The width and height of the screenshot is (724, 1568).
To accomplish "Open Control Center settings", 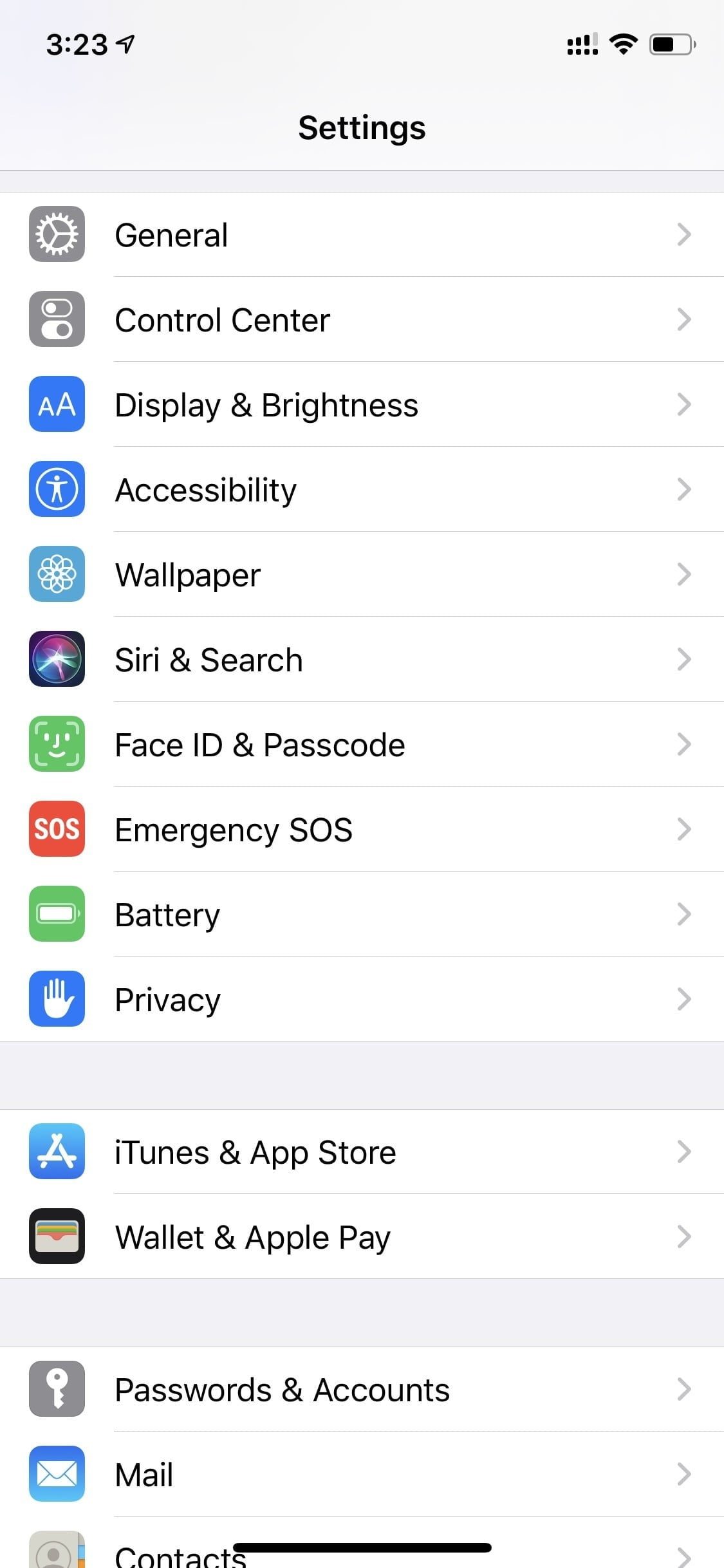I will pos(360,320).
